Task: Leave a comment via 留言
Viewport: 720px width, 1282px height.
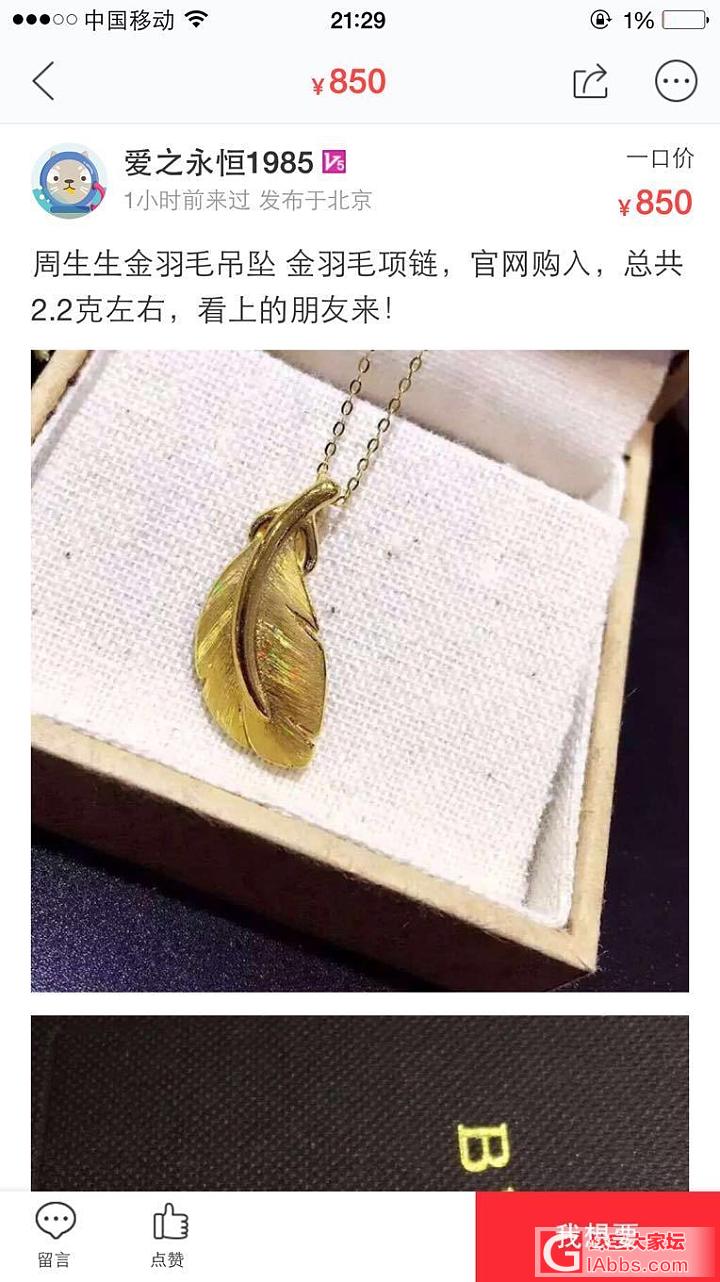Action: pos(55,1236)
